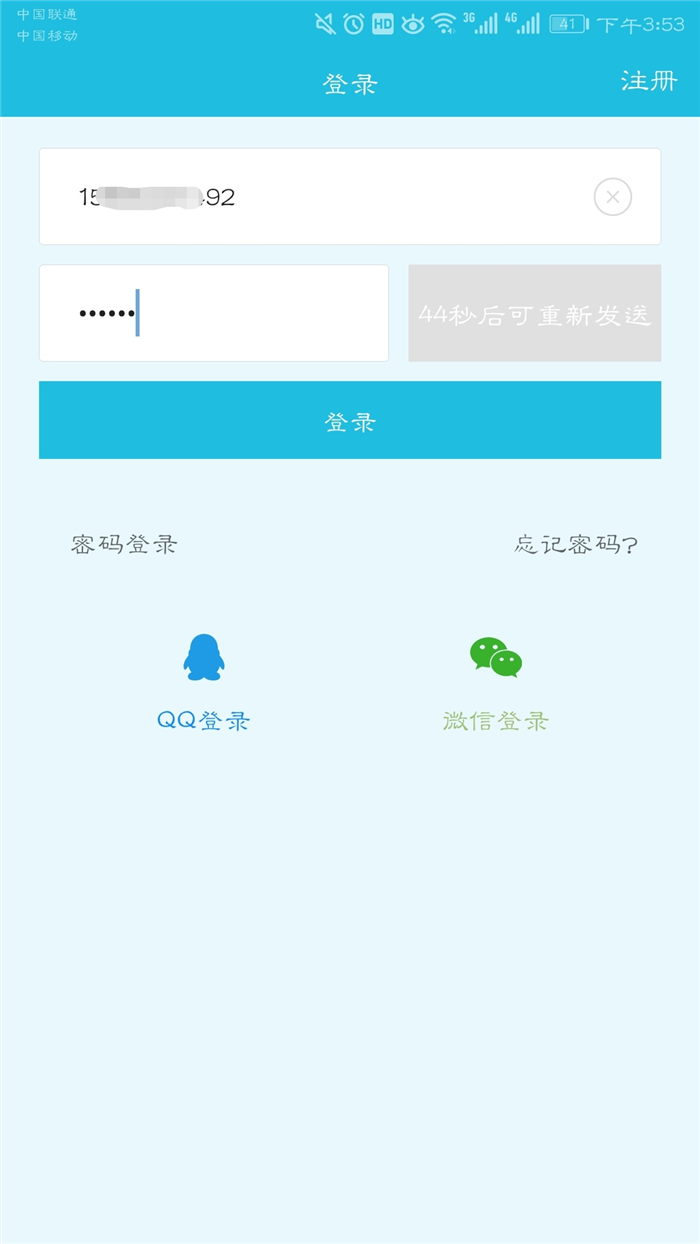Image resolution: width=700 pixels, height=1244 pixels.
Task: Clear the phone number field
Action: [612, 197]
